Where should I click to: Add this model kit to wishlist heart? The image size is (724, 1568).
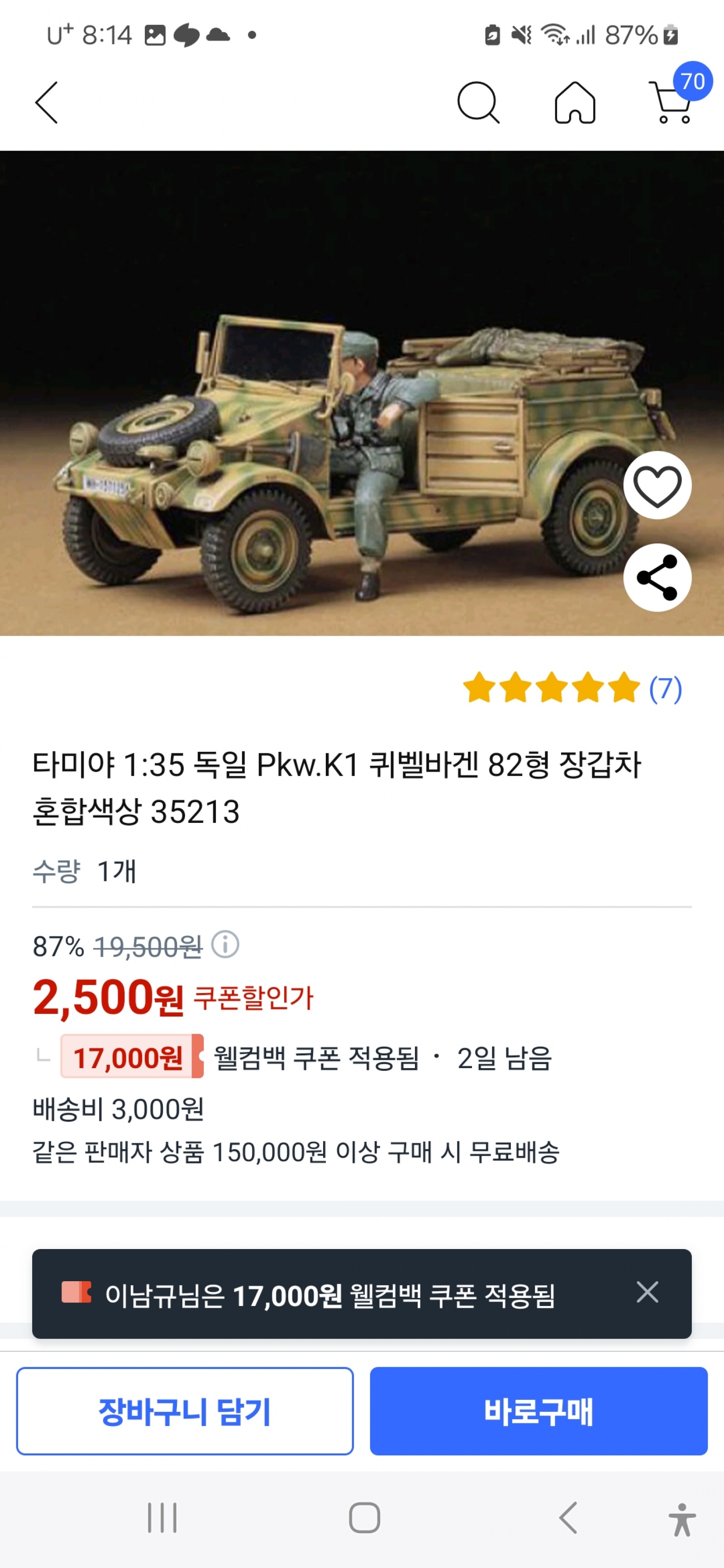click(657, 486)
